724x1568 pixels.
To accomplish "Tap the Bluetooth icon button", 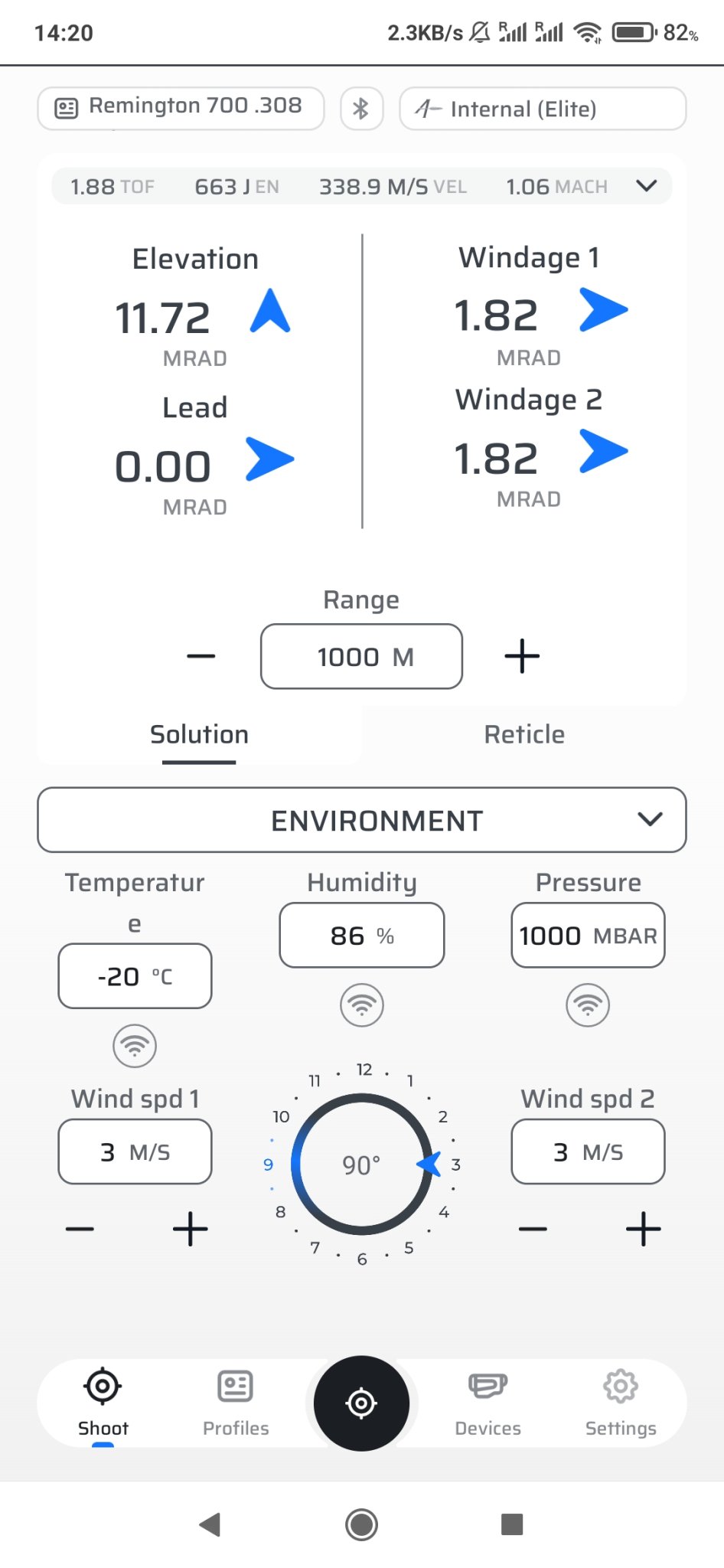I will (361, 109).
